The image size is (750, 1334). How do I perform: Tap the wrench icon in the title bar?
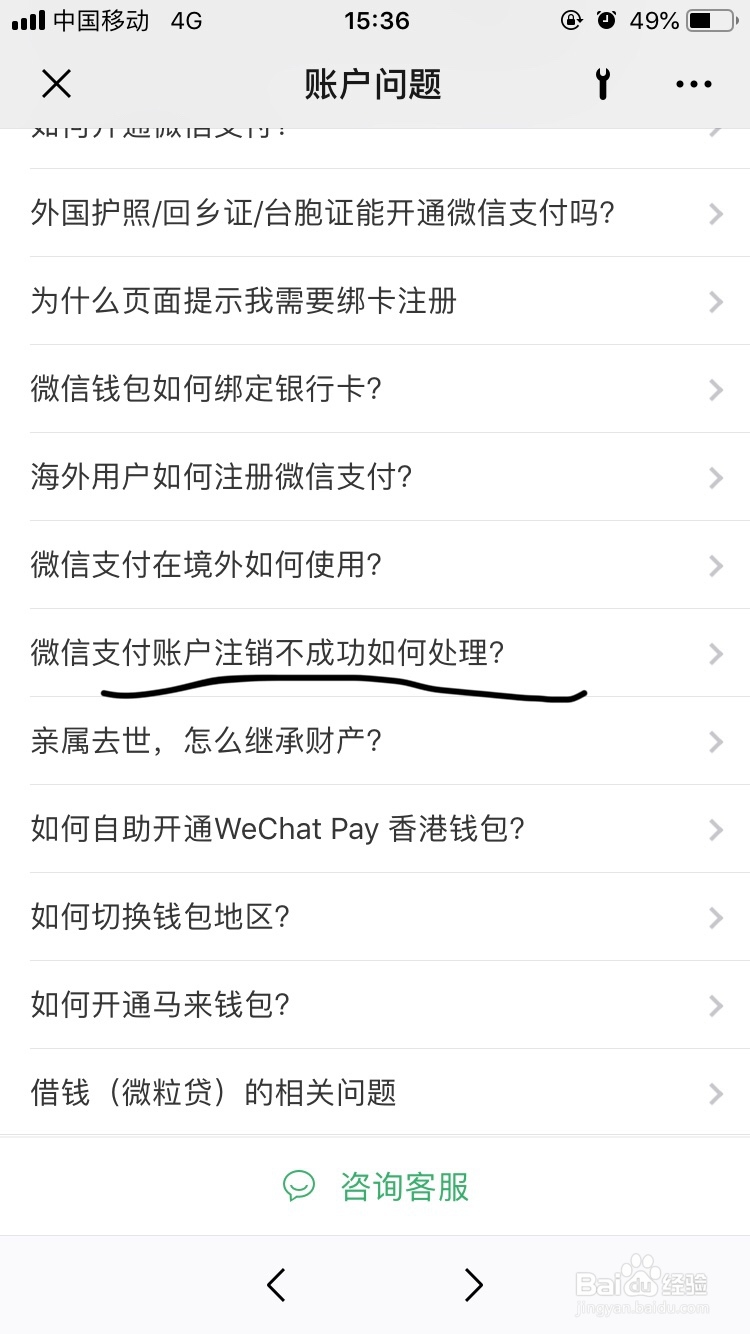(602, 84)
